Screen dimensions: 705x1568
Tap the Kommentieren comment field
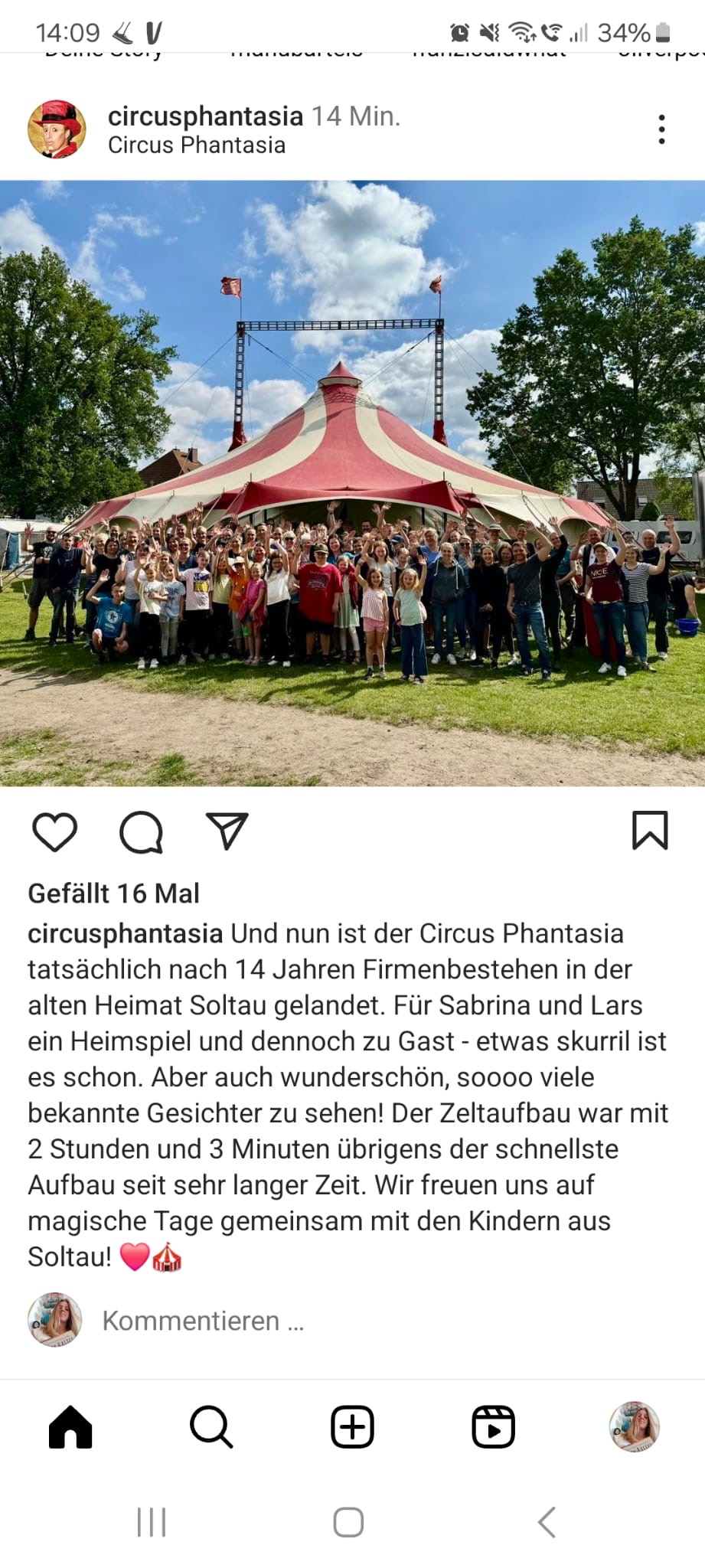click(203, 1321)
